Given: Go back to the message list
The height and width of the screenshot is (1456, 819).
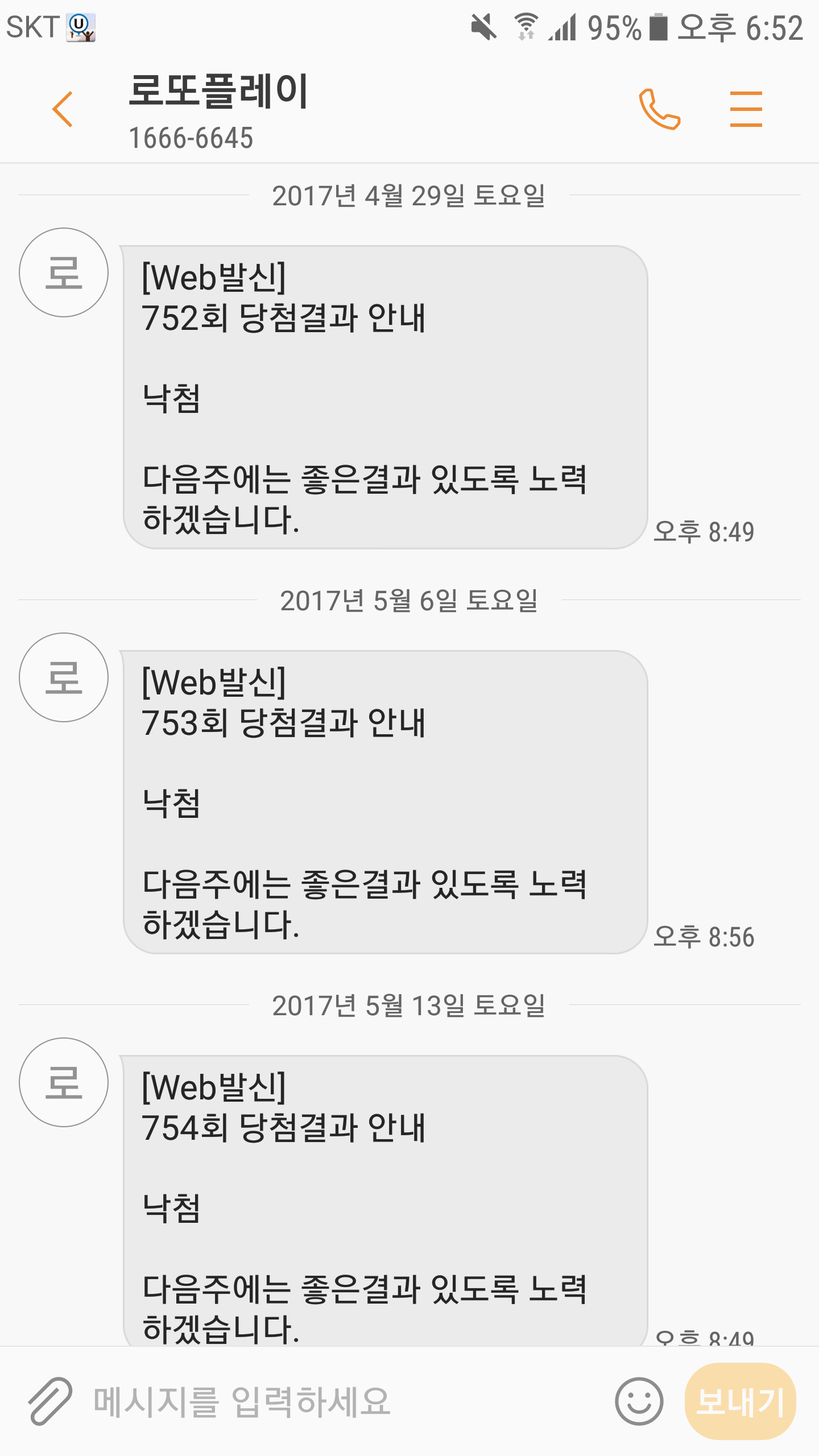Looking at the screenshot, I should click(x=63, y=109).
